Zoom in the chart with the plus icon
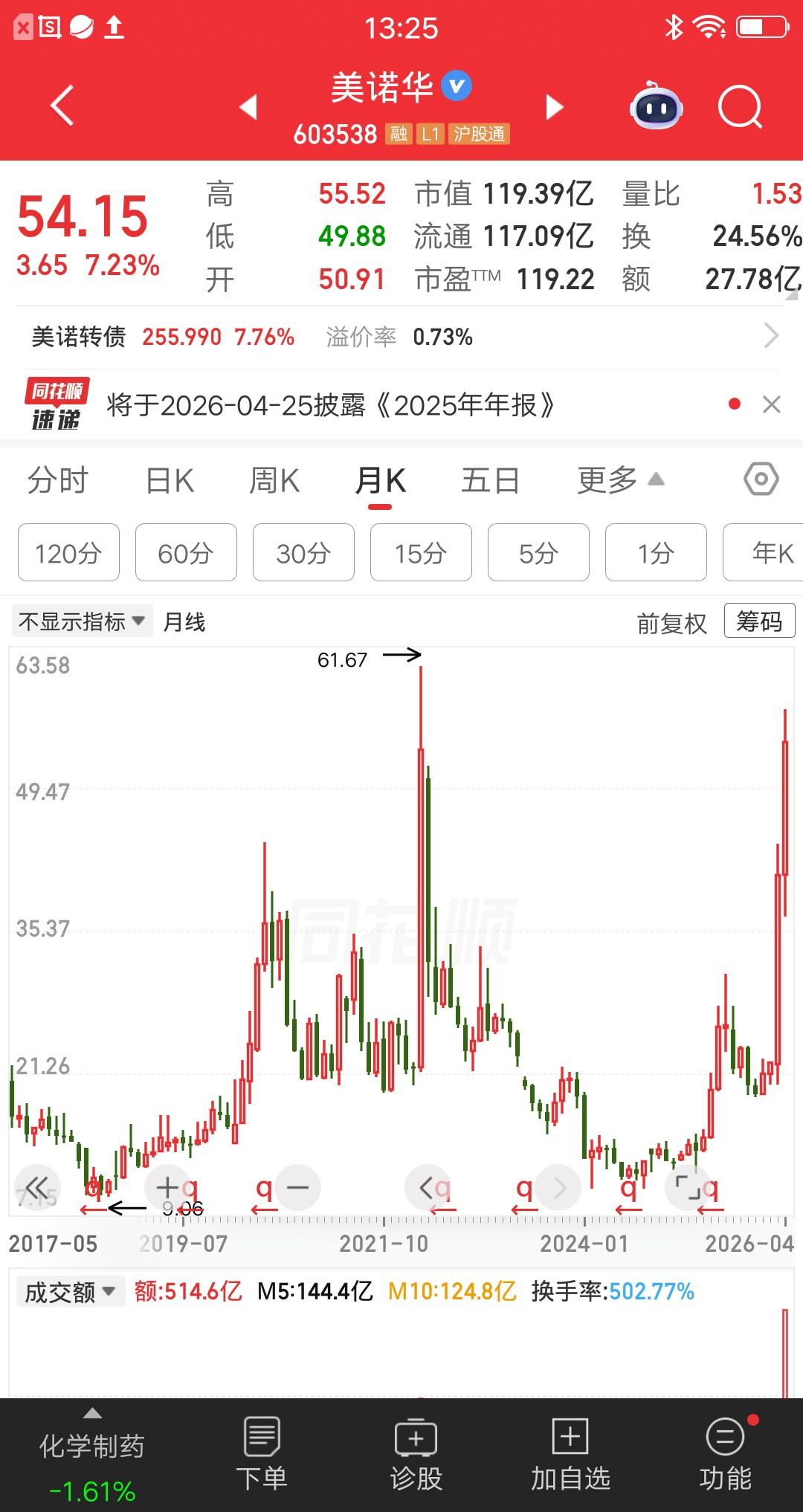 pos(167,1187)
